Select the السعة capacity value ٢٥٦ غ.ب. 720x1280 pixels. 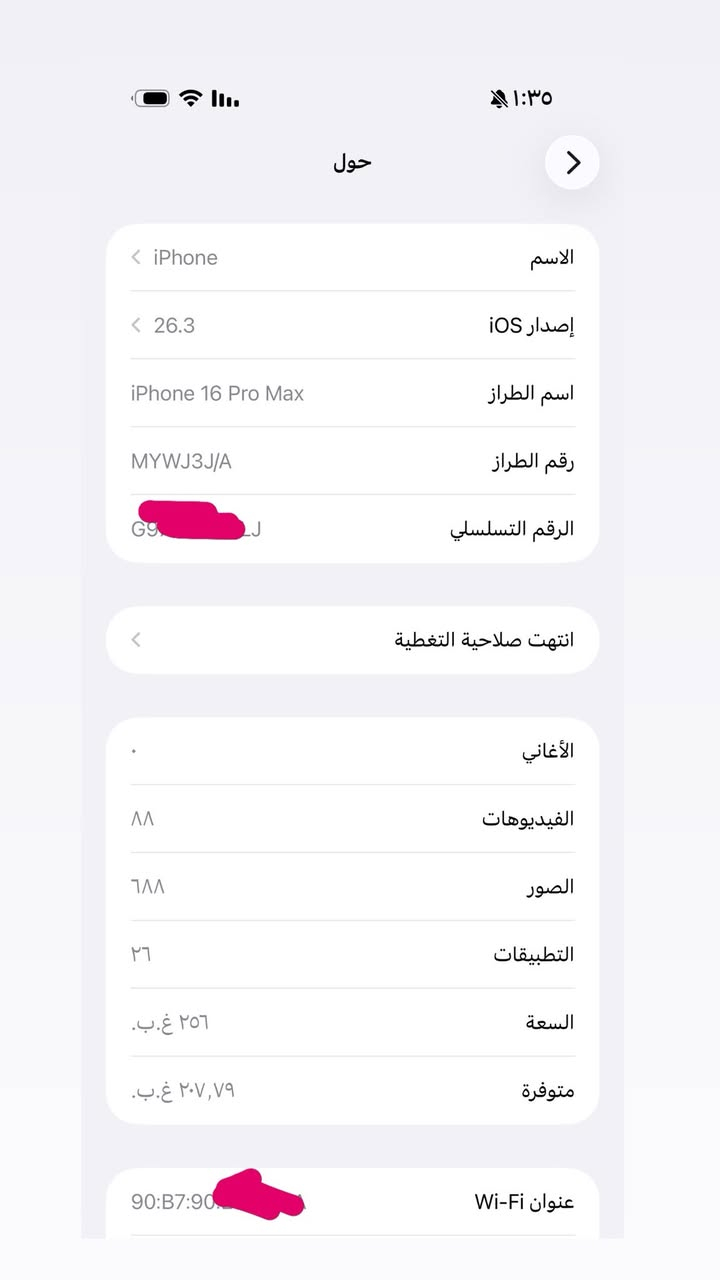(168, 1022)
